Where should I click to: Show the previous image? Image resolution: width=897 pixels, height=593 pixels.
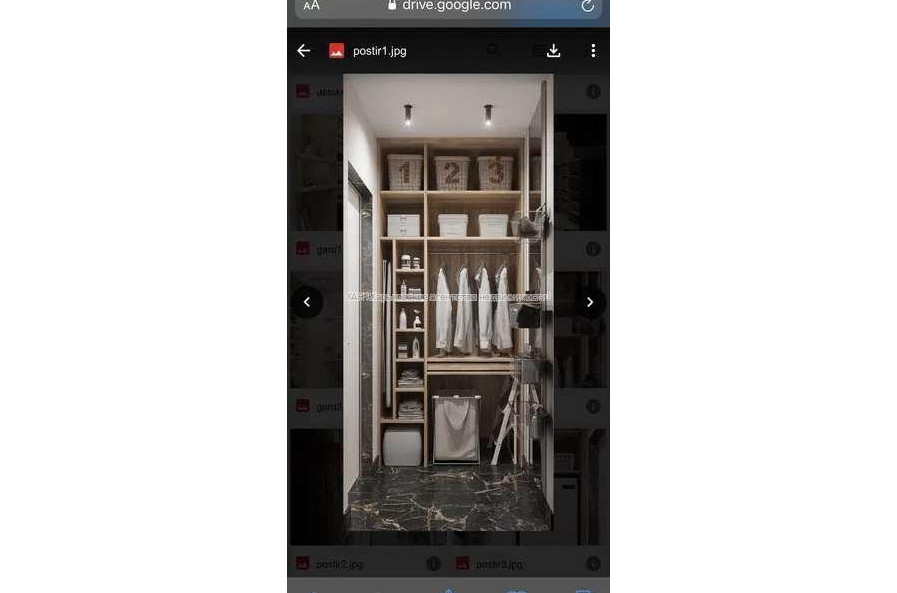pos(307,302)
